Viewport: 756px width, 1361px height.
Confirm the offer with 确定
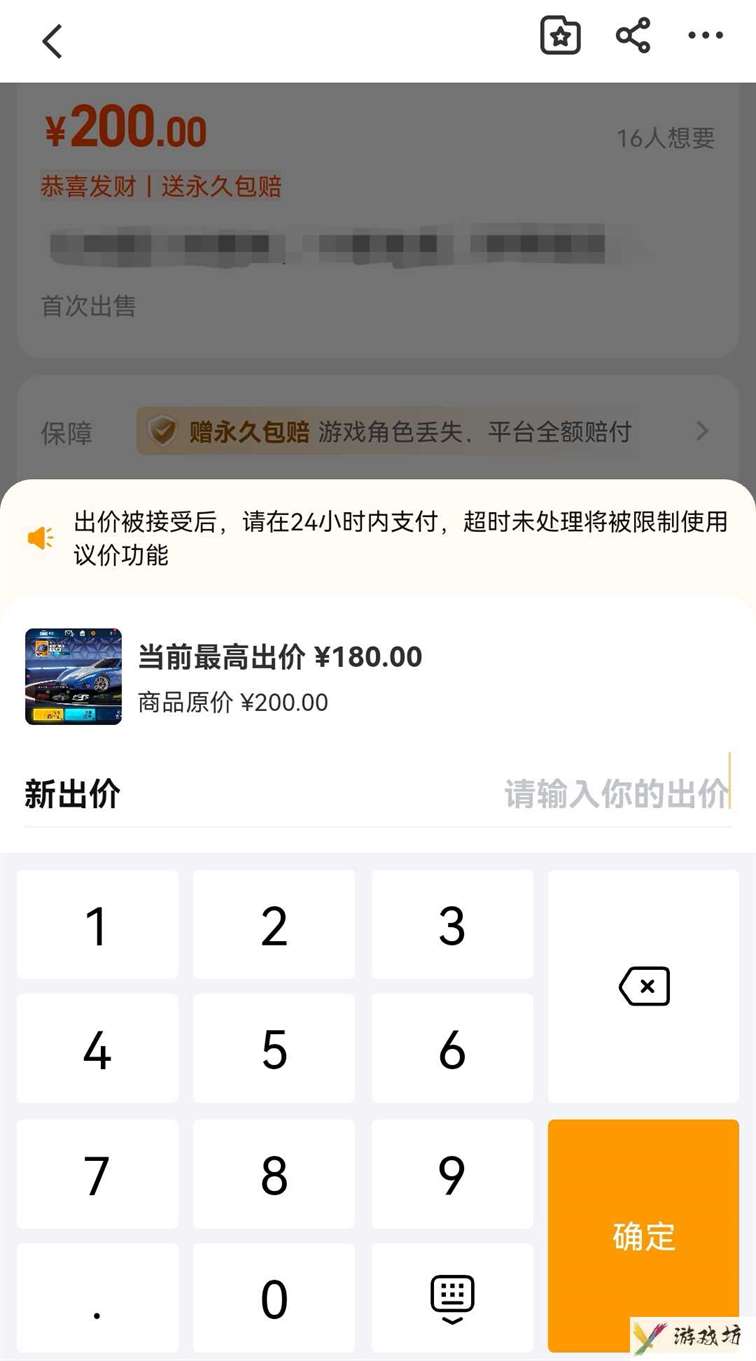pyautogui.click(x=643, y=1236)
